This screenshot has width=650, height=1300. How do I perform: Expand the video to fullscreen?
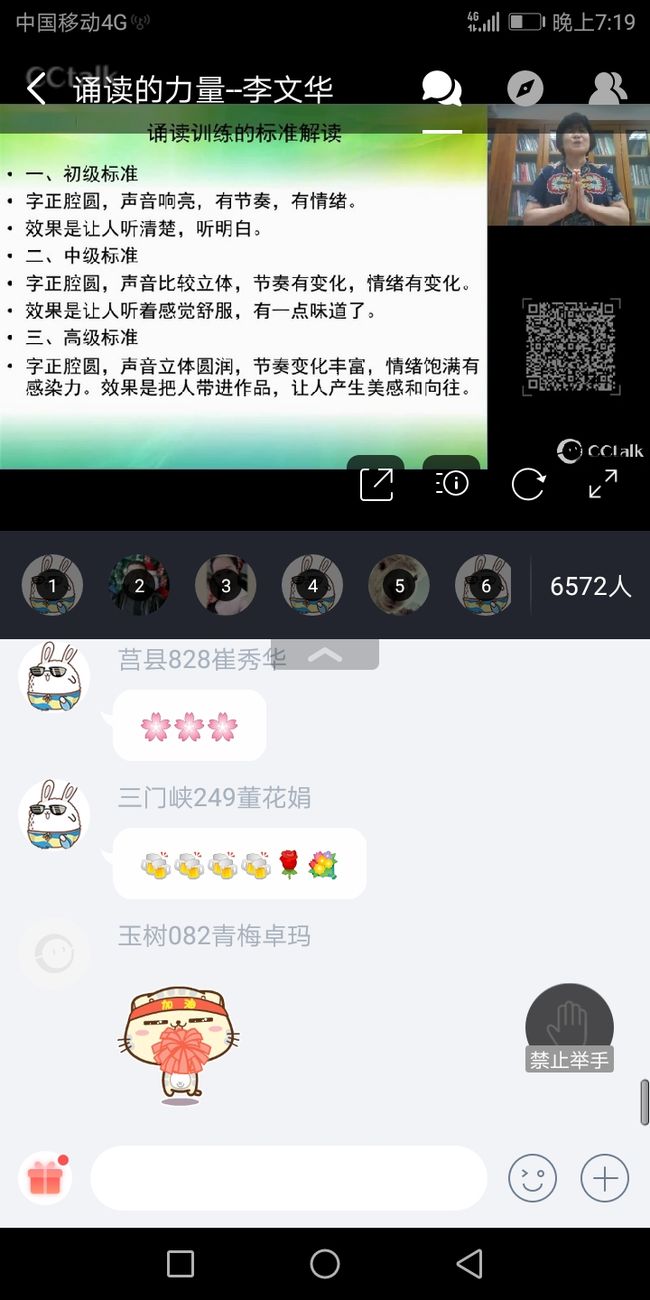(603, 484)
